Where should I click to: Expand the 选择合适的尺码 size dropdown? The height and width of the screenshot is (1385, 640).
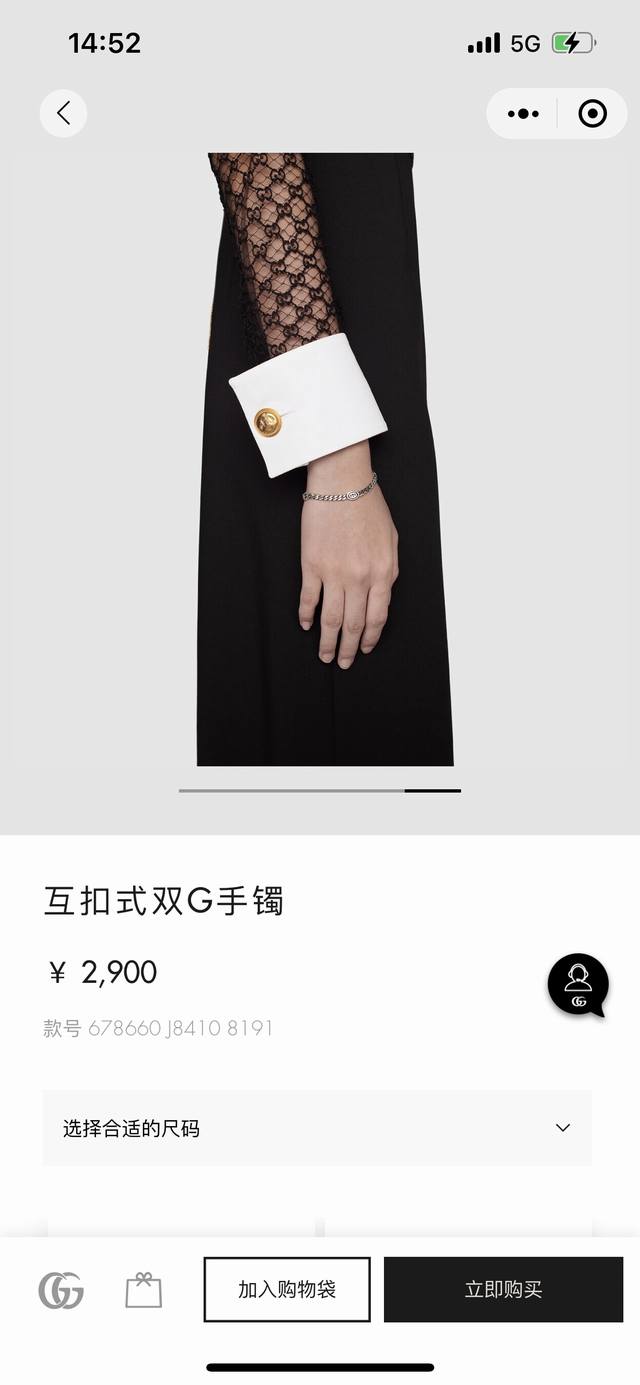click(x=317, y=1128)
